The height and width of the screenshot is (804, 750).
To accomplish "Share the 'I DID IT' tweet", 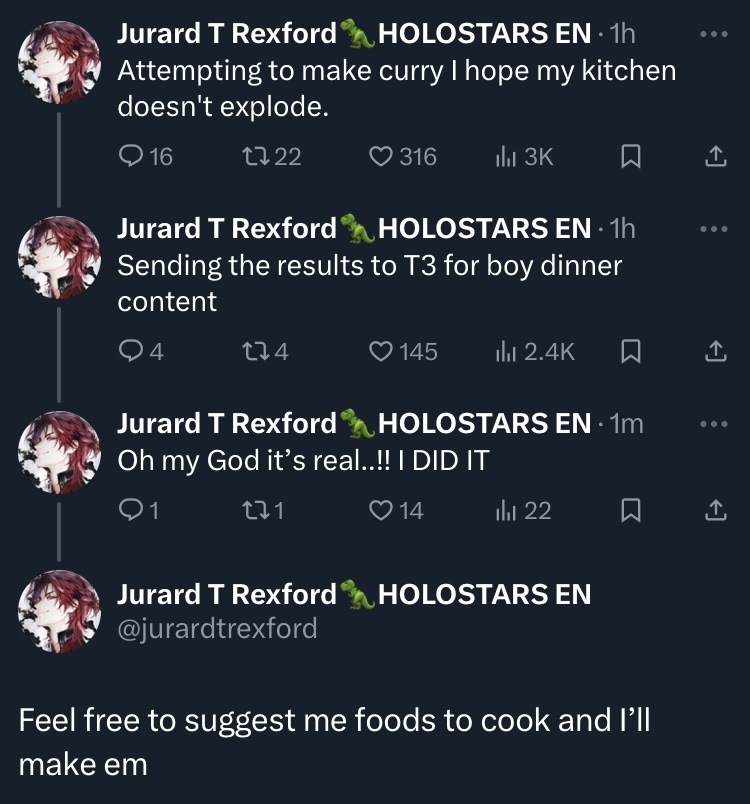I will point(714,511).
